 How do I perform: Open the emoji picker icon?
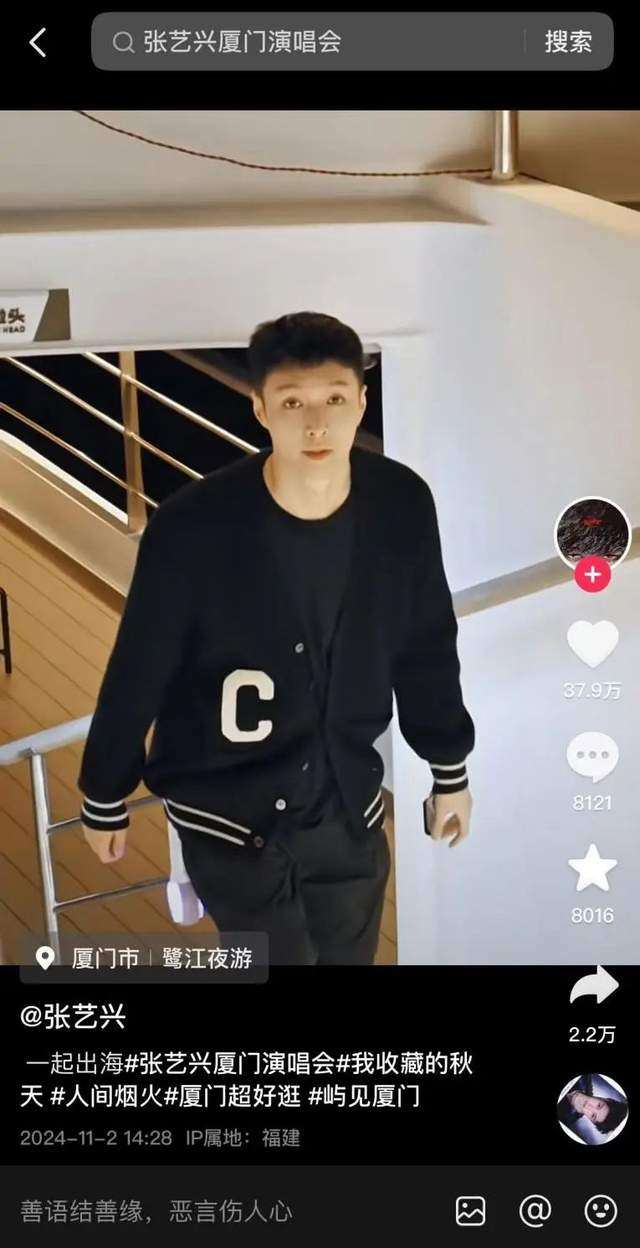point(600,1211)
